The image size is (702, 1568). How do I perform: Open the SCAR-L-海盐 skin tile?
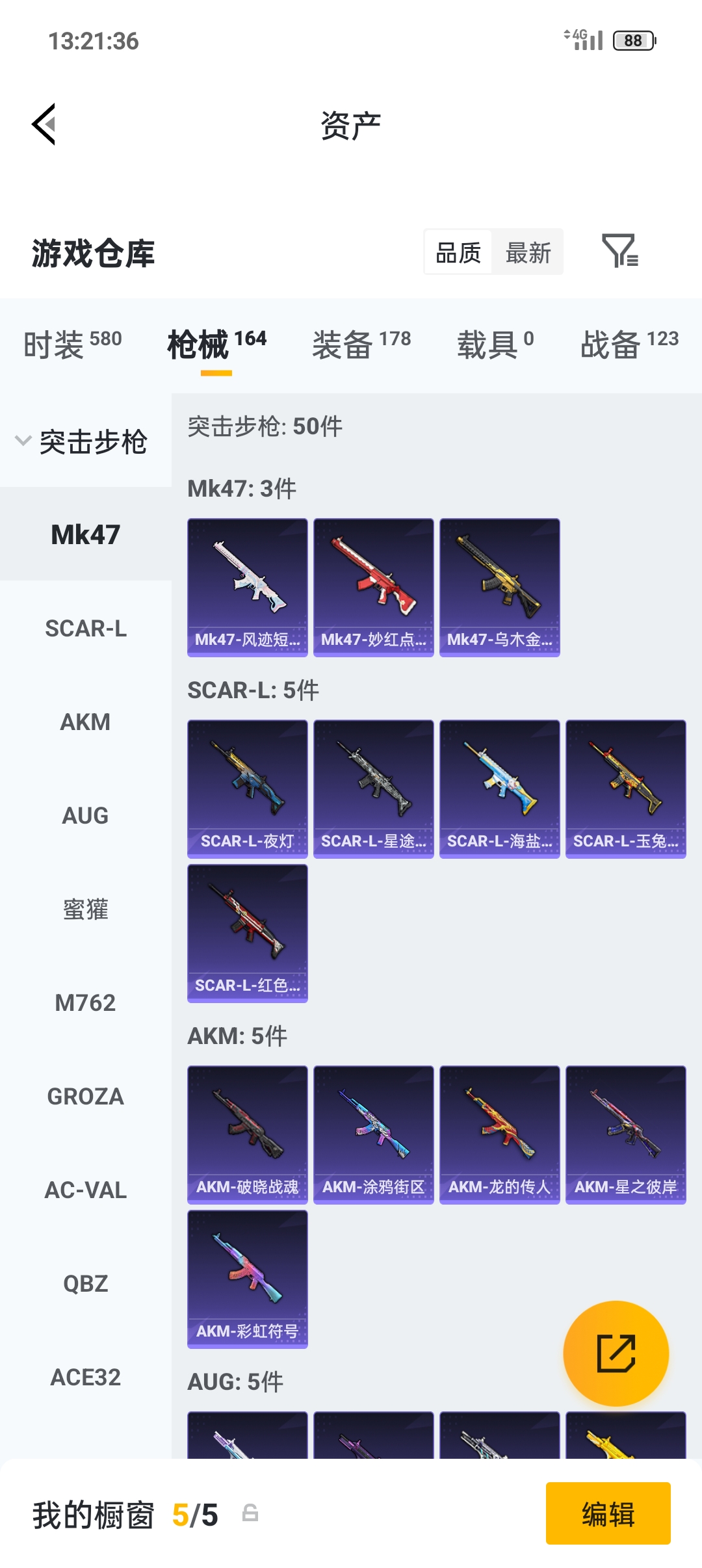pyautogui.click(x=499, y=789)
